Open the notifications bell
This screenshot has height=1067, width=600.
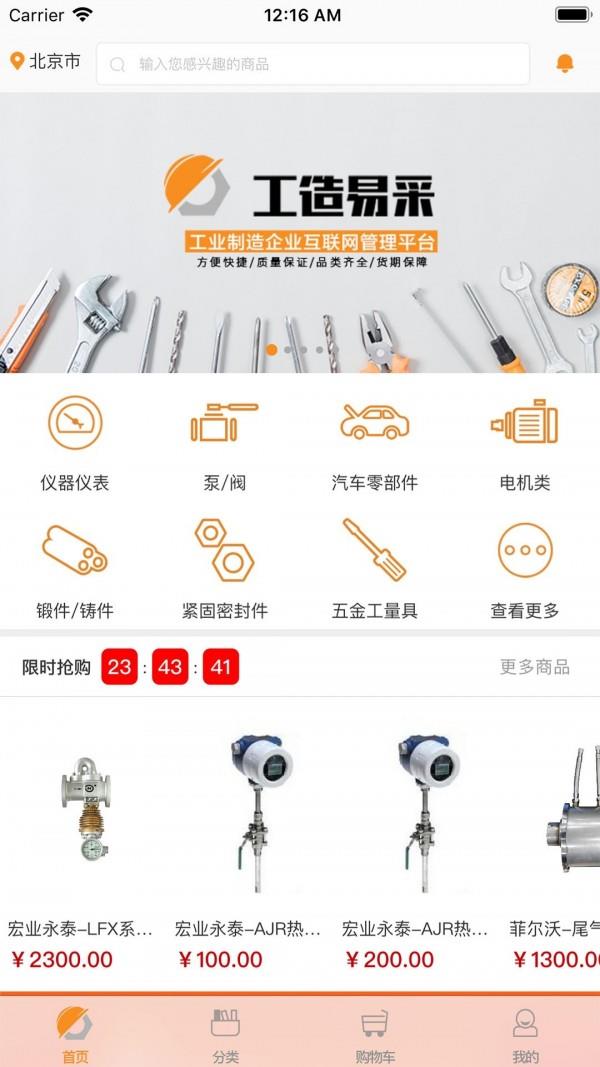pos(565,64)
